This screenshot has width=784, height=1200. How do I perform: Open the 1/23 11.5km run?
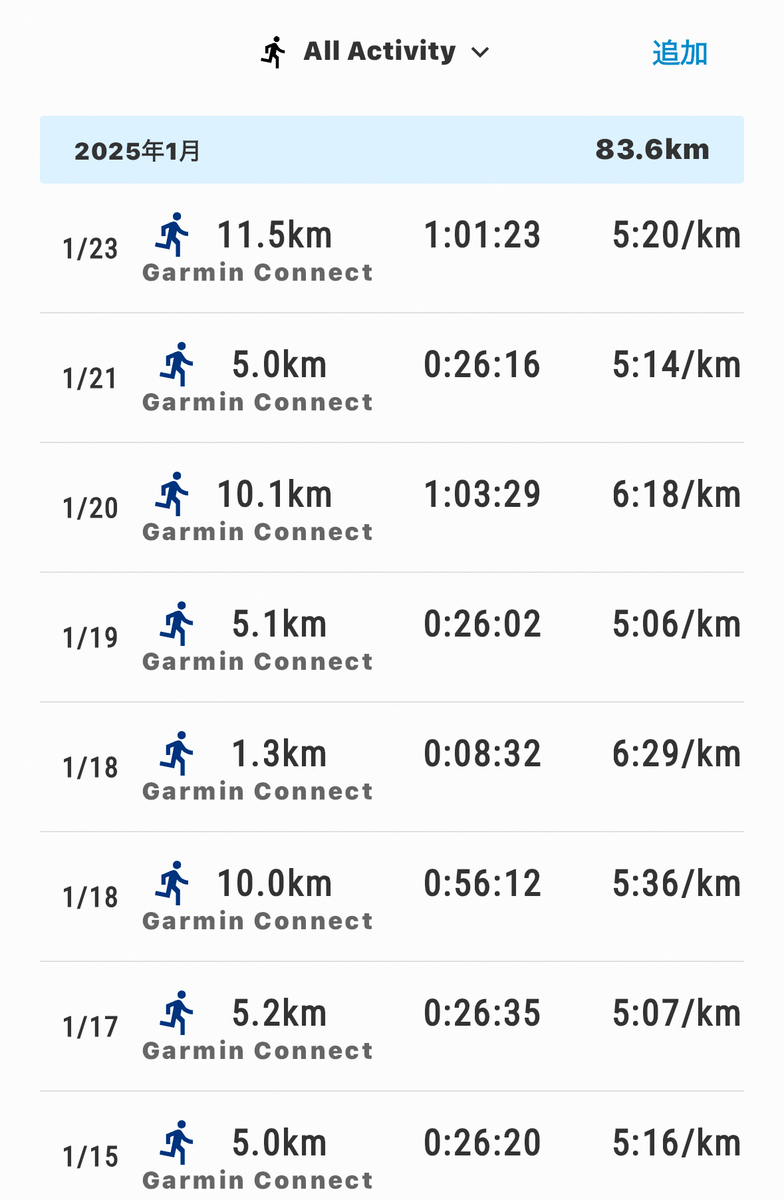click(x=392, y=248)
